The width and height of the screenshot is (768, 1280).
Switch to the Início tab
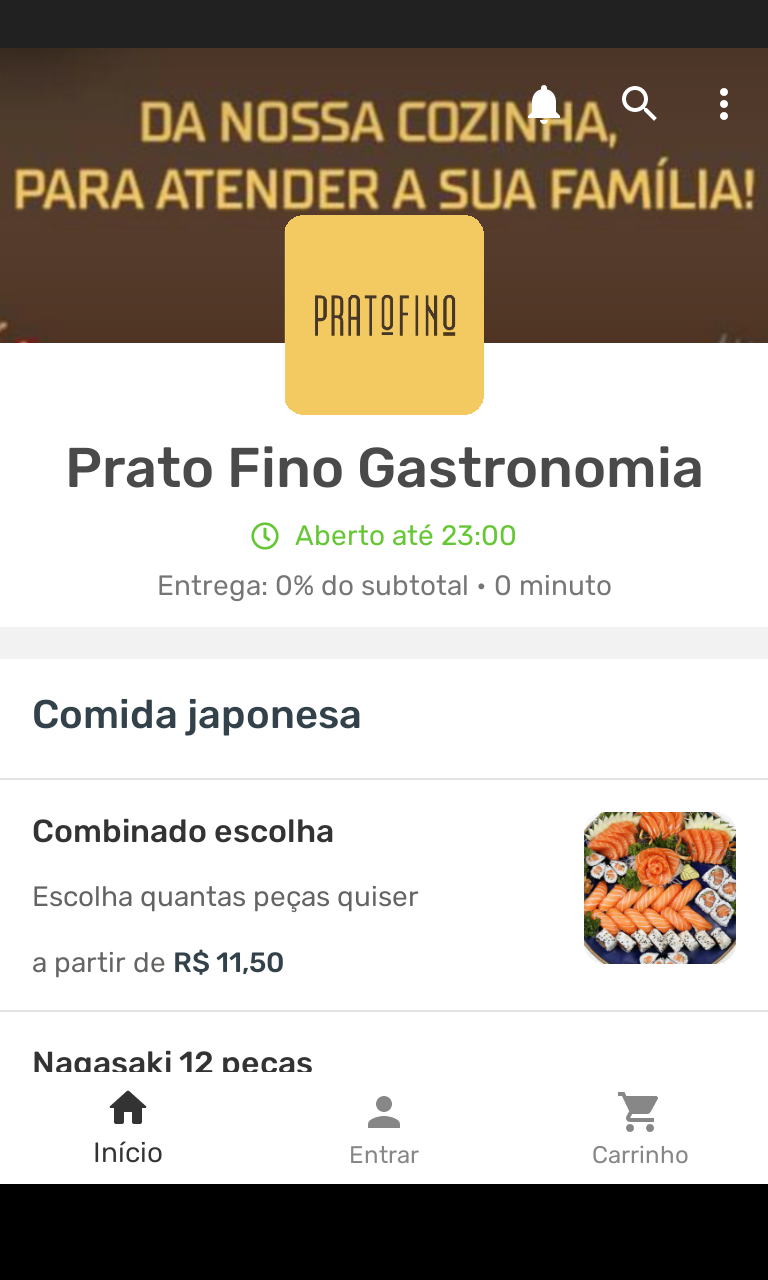128,1130
